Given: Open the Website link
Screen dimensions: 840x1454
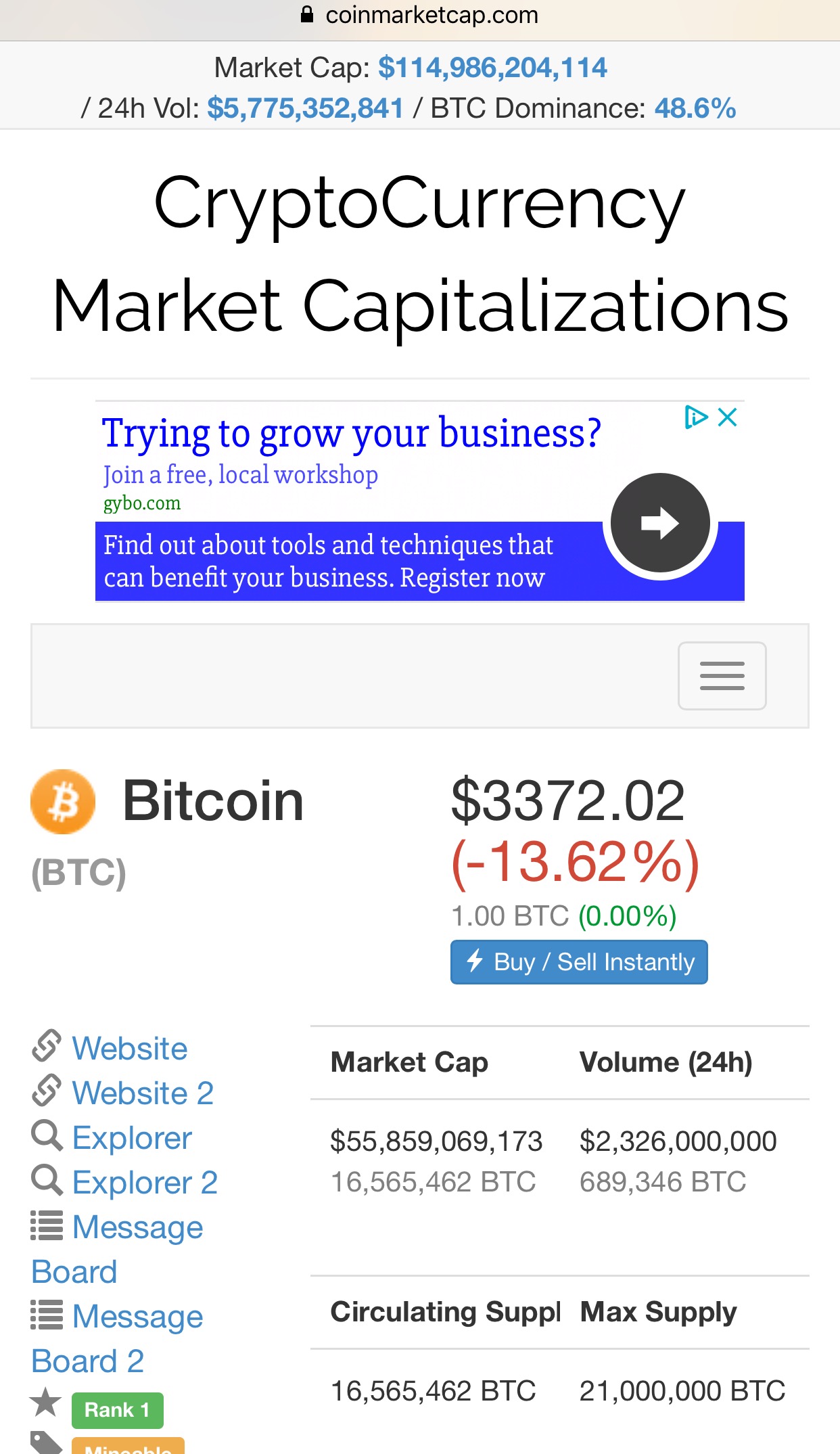Looking at the screenshot, I should coord(129,1048).
